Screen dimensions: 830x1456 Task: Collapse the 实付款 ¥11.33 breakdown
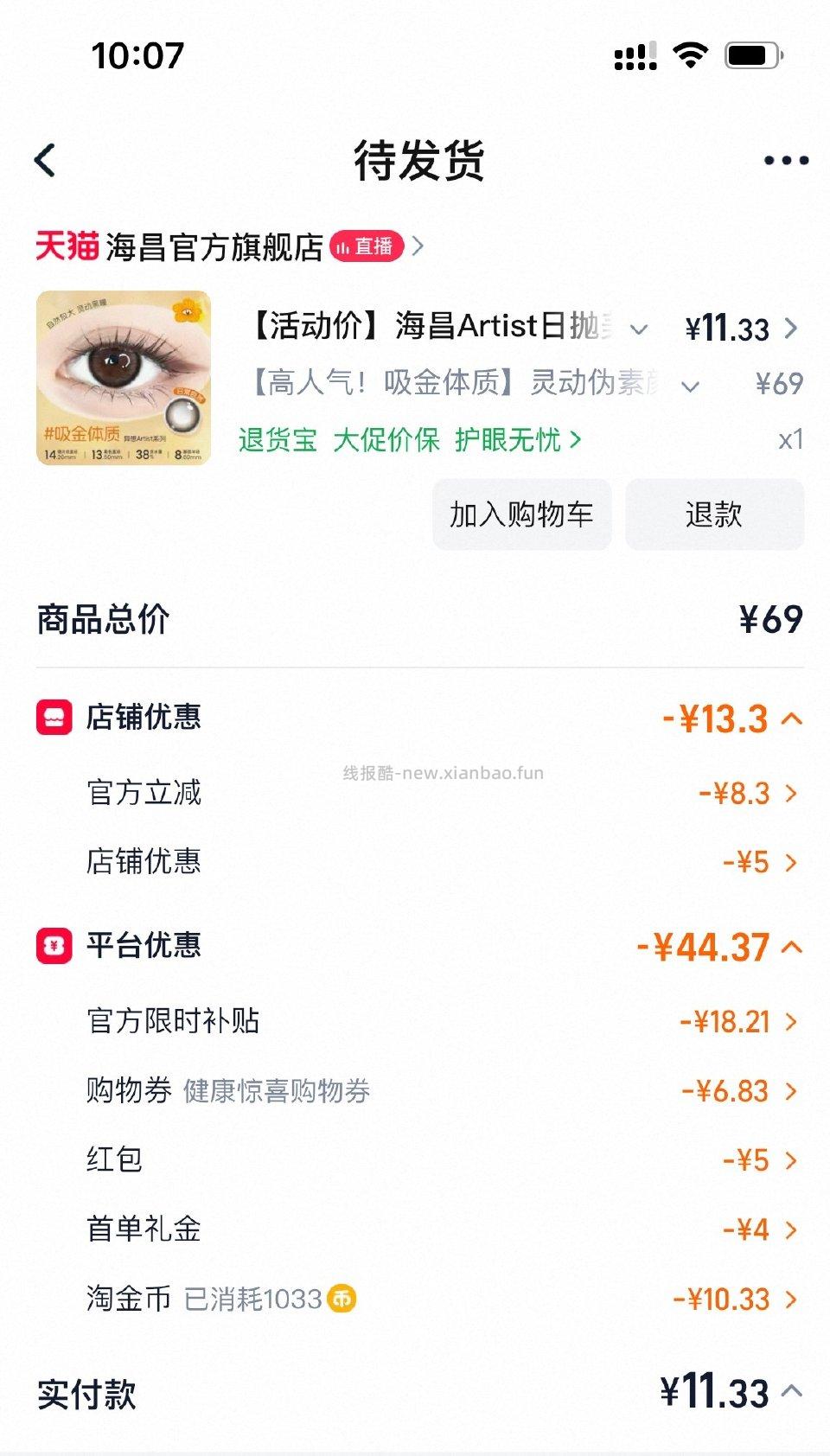click(x=792, y=1391)
